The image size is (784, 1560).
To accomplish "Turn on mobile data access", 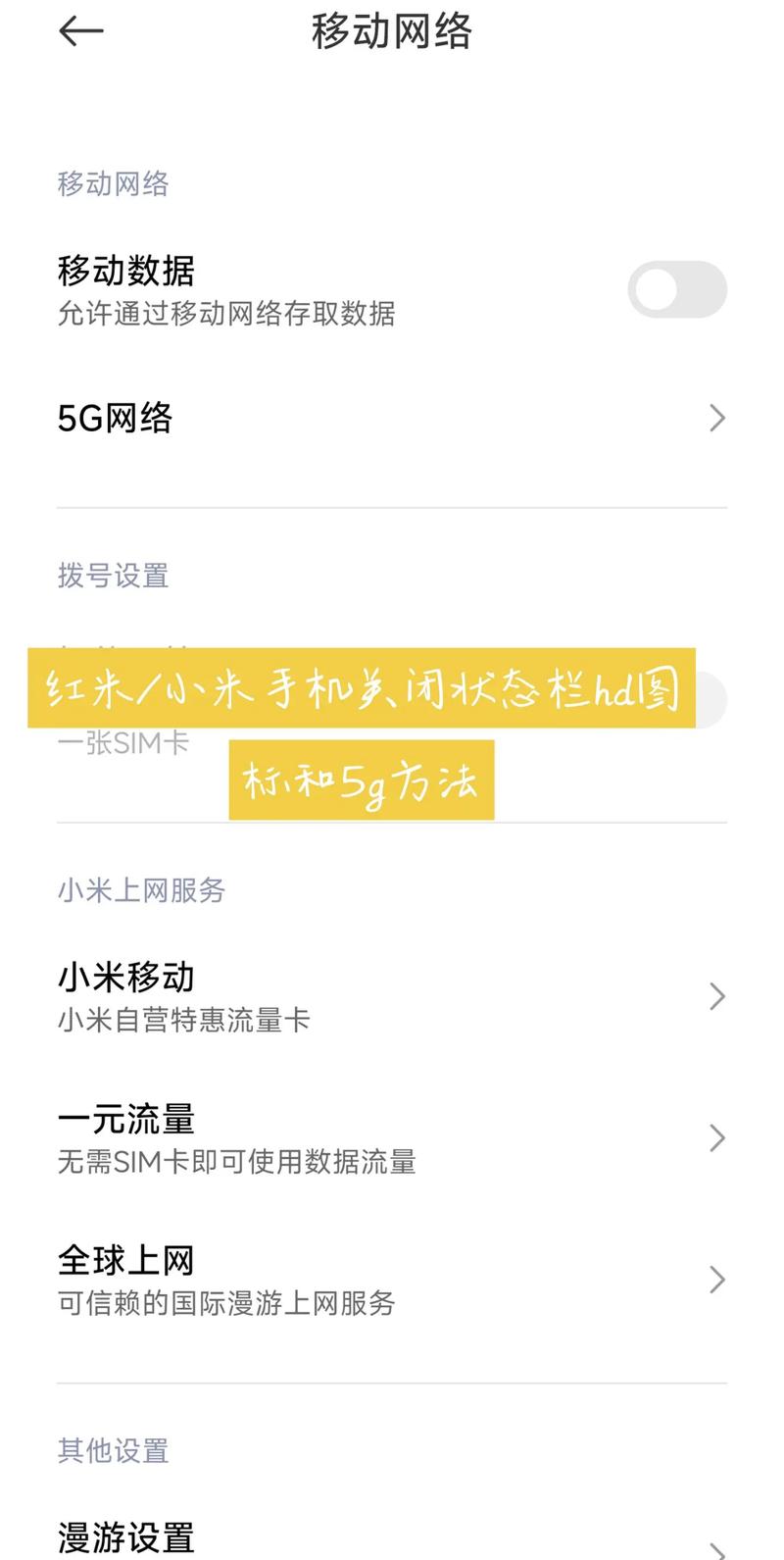I will pos(678,289).
